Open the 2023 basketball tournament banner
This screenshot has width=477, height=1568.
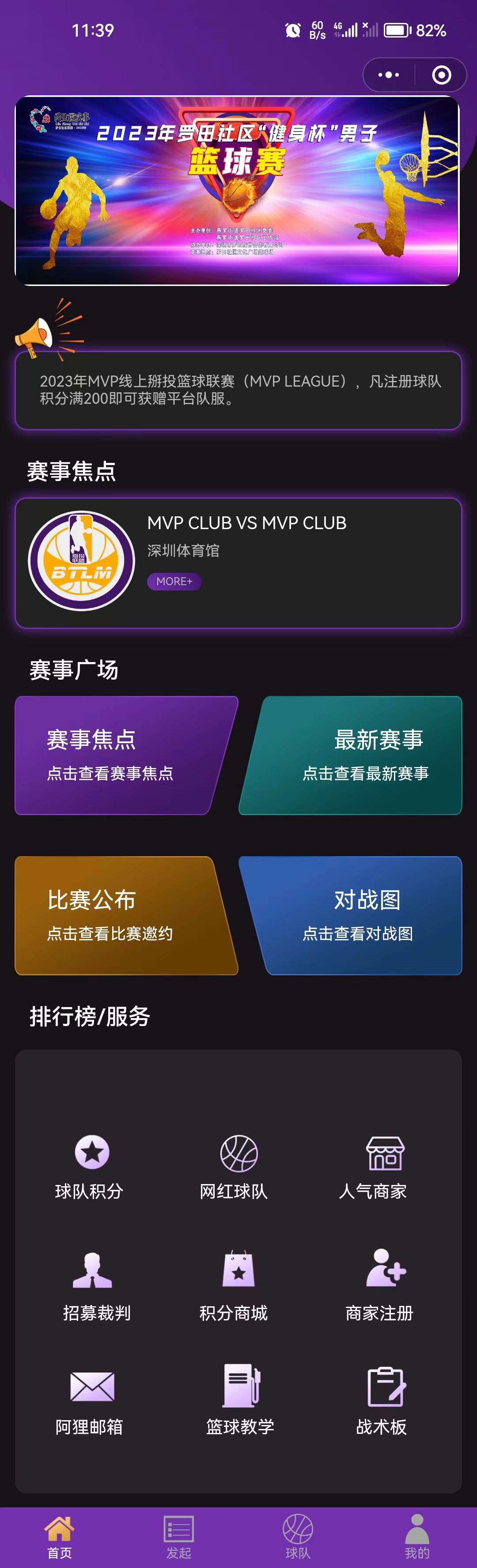click(237, 191)
